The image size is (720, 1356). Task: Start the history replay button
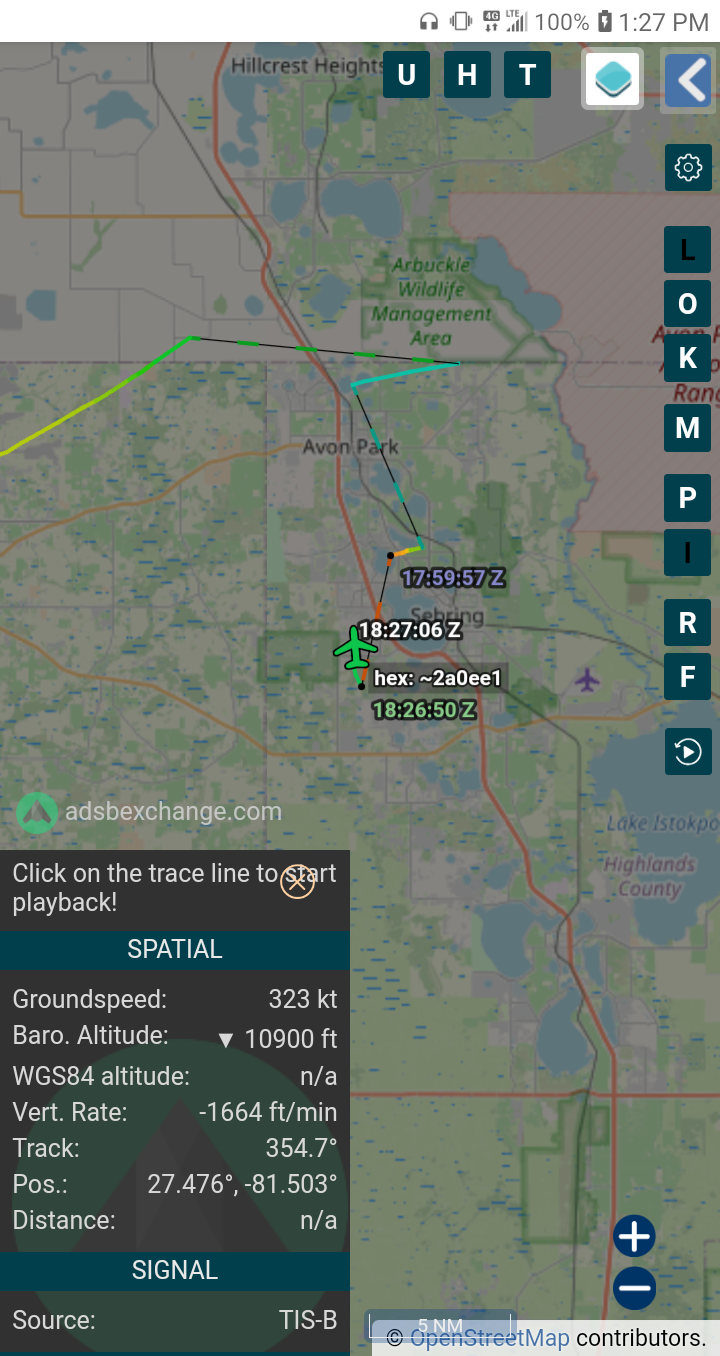pos(688,751)
